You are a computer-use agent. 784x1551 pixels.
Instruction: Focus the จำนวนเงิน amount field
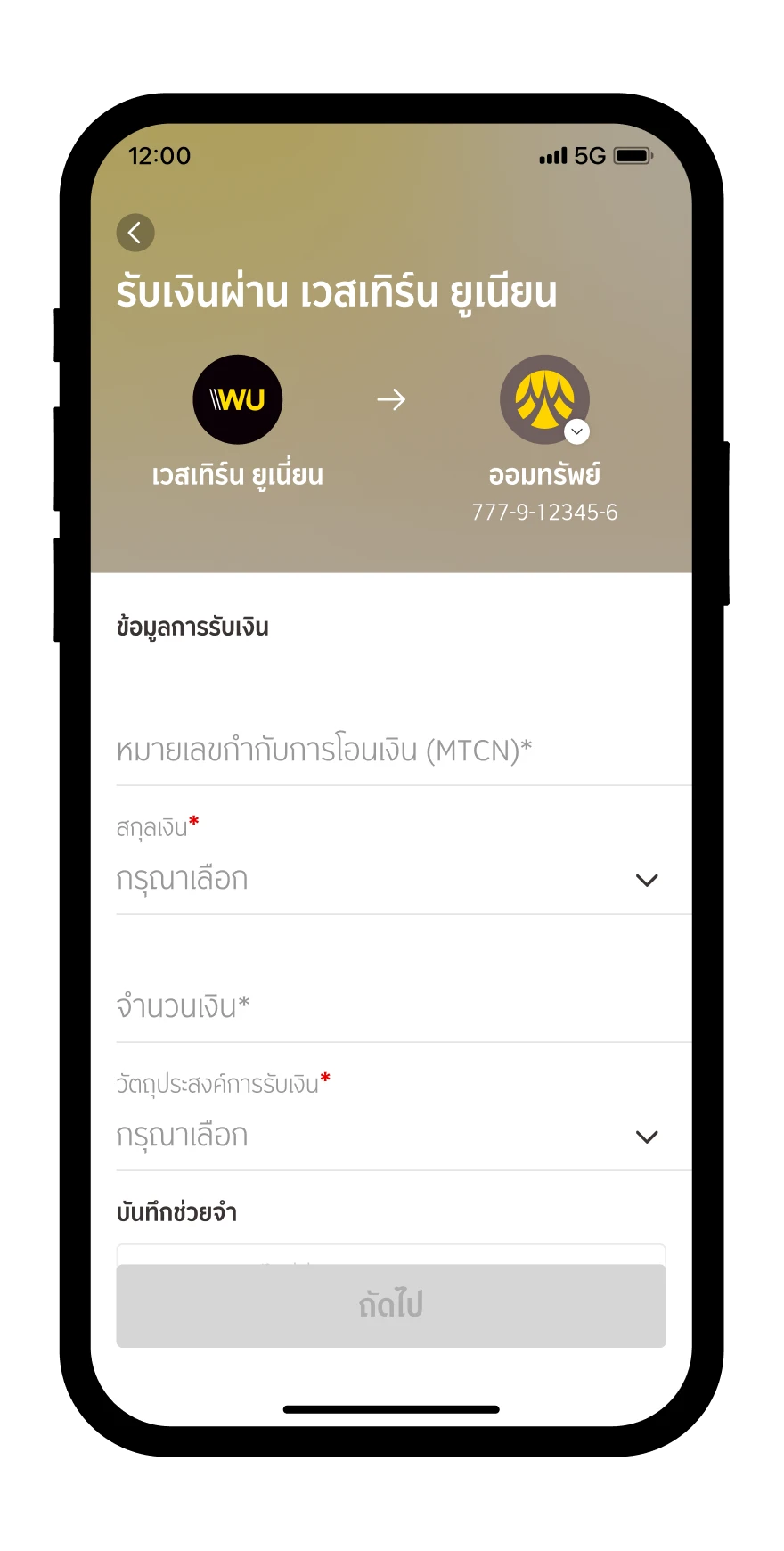point(404,1007)
